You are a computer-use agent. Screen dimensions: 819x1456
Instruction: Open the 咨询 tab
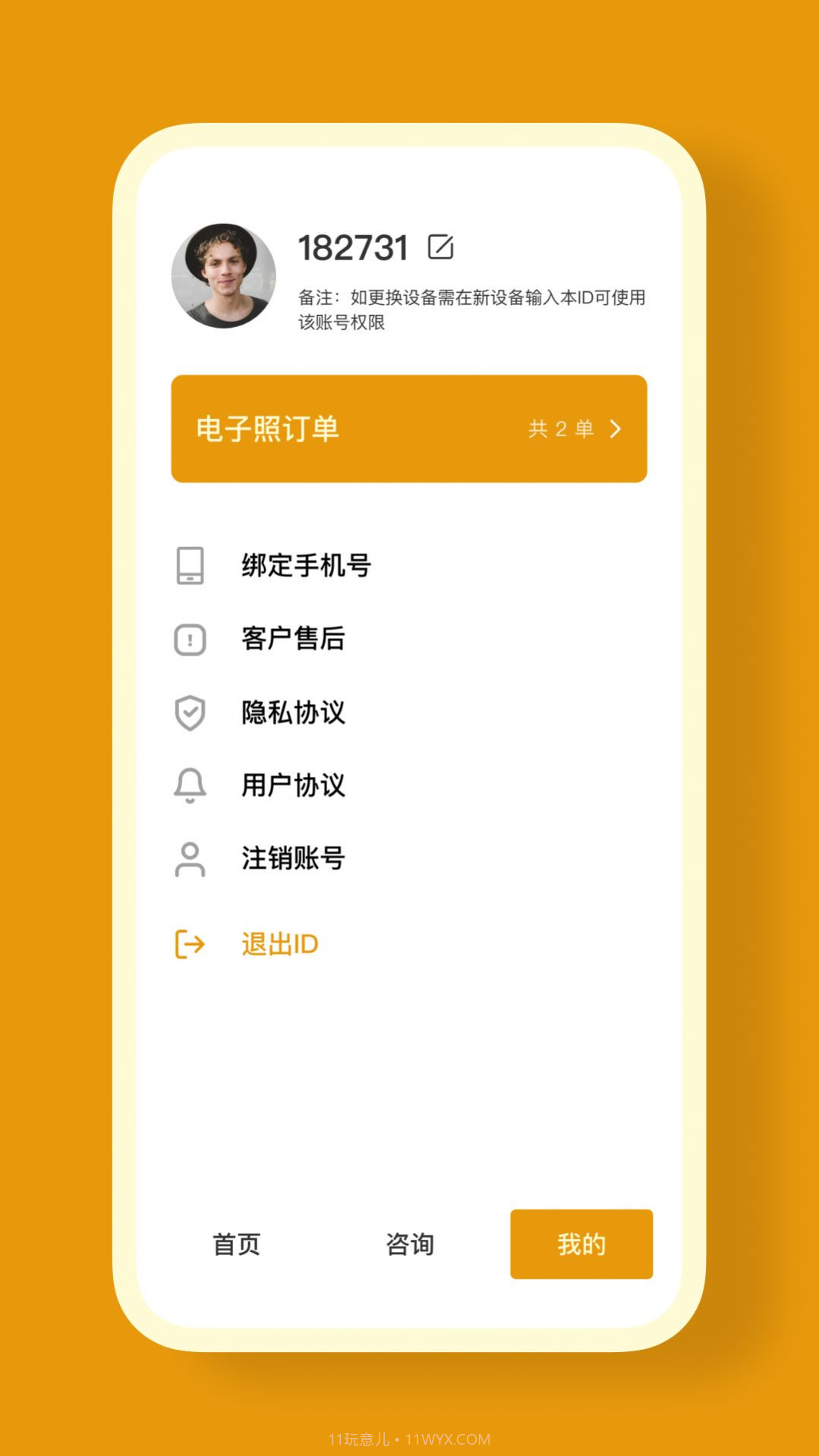tap(410, 1242)
